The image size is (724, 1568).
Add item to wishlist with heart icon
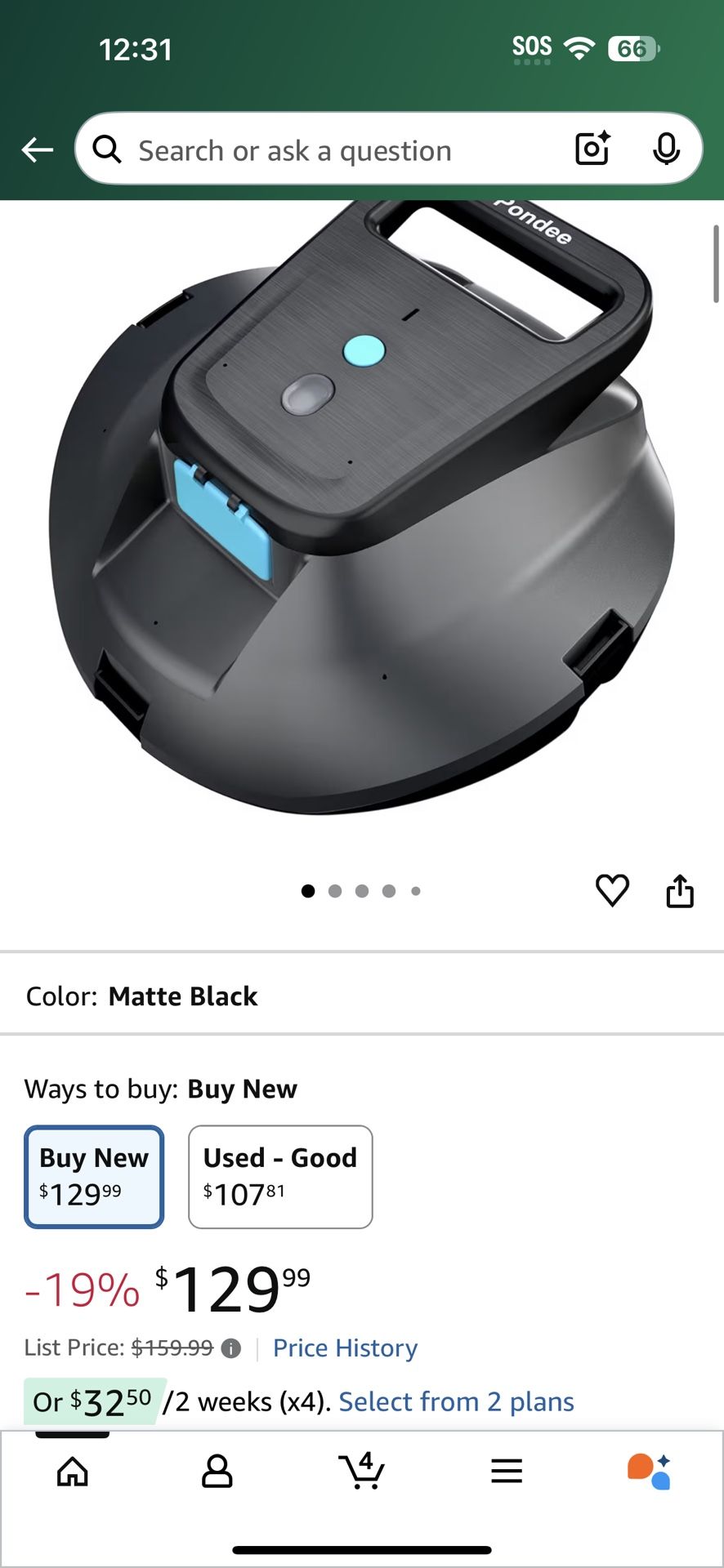pos(612,891)
